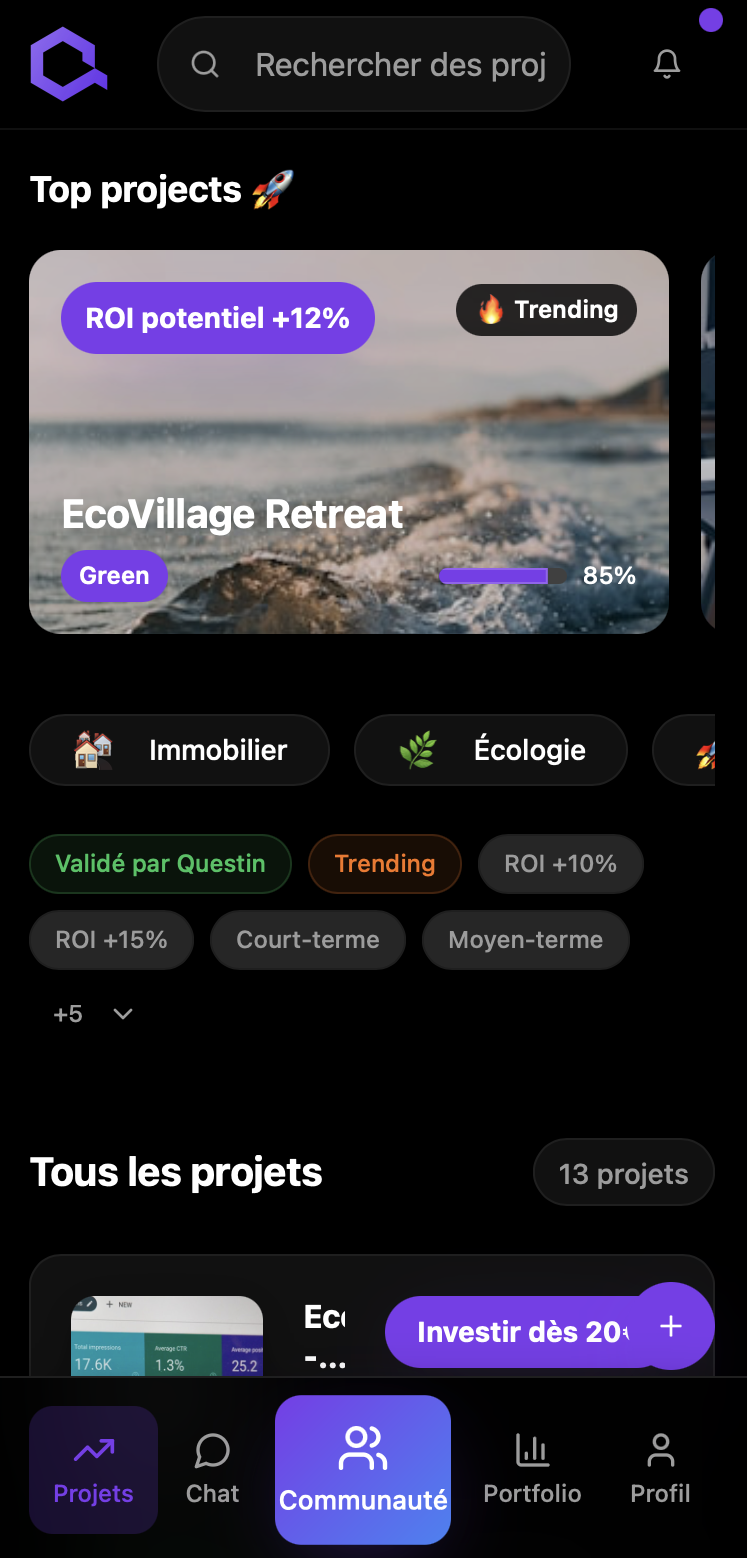Activate the Court-terme filter
The width and height of the screenshot is (748, 1558).
pos(307,939)
